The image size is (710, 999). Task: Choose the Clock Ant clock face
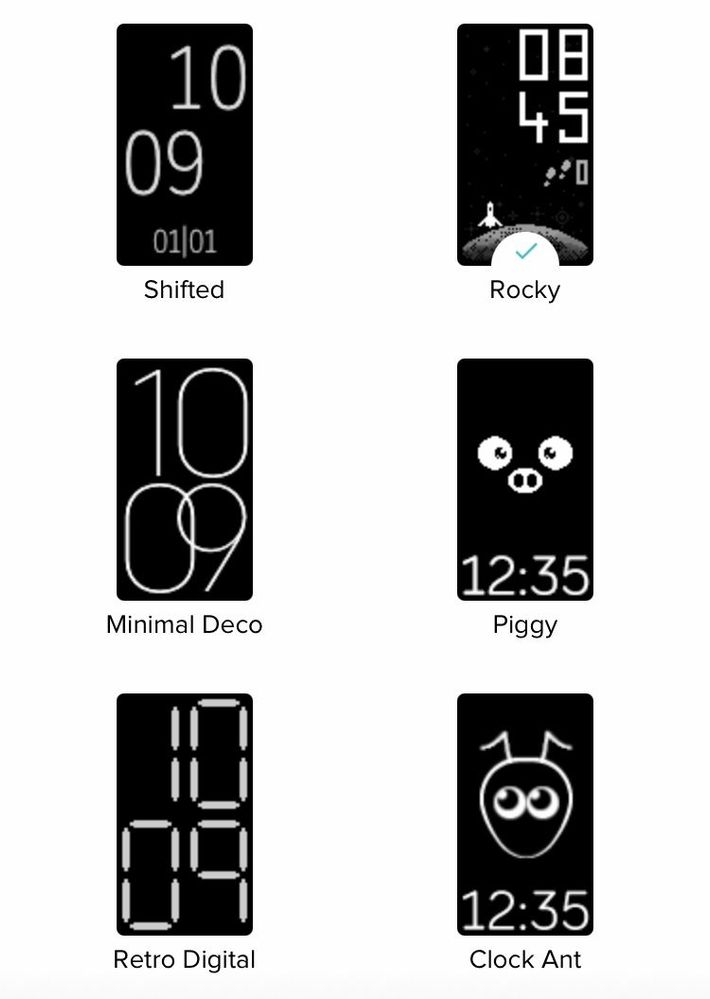coord(525,814)
